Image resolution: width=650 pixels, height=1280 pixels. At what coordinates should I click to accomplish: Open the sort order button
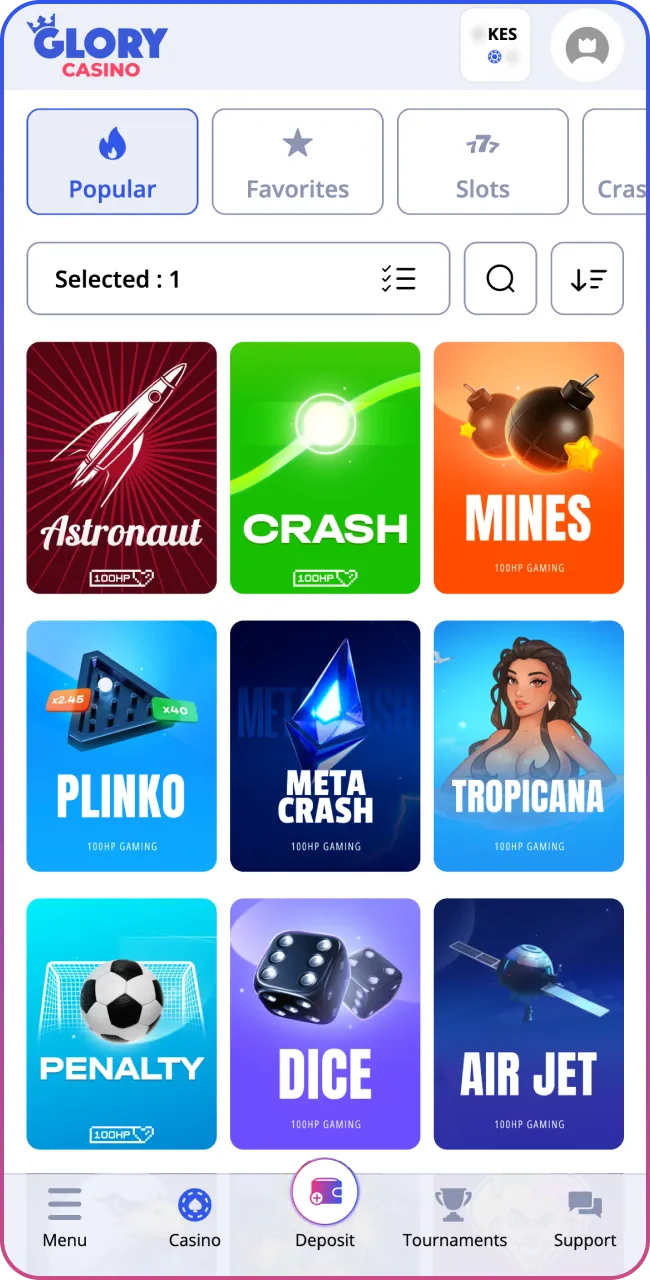(x=587, y=279)
